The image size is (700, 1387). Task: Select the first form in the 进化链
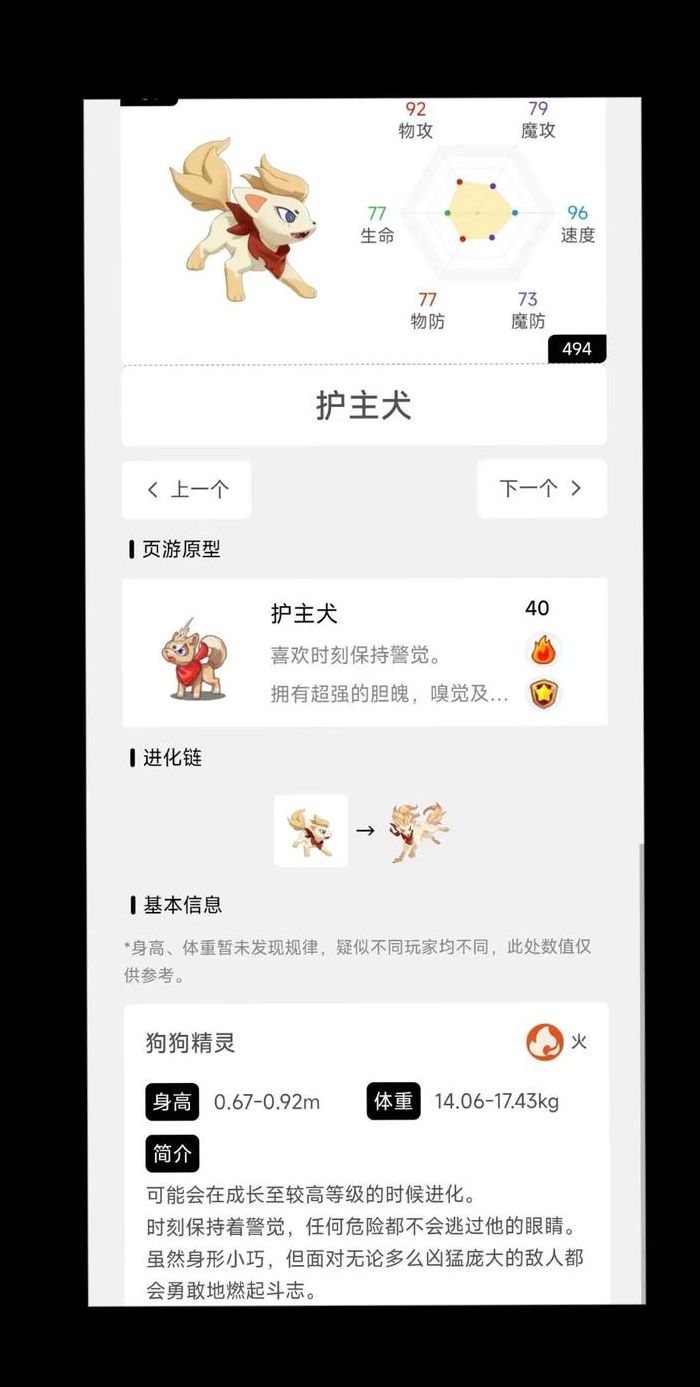click(311, 831)
